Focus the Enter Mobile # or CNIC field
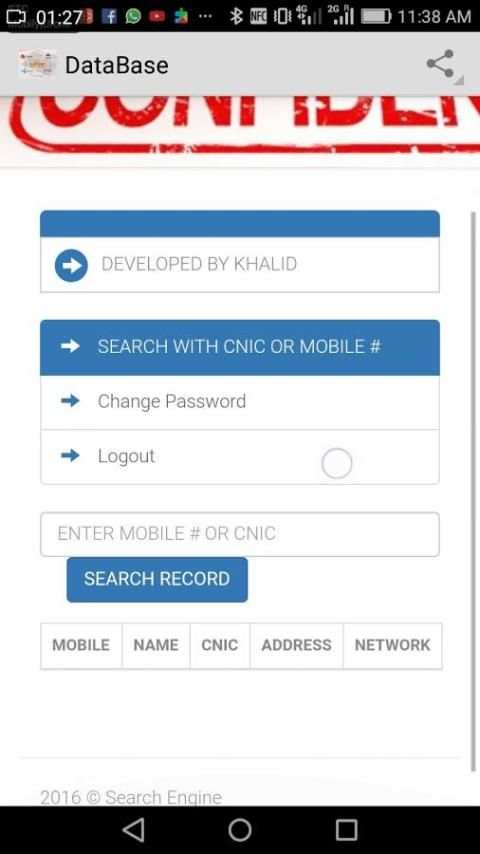 [240, 534]
